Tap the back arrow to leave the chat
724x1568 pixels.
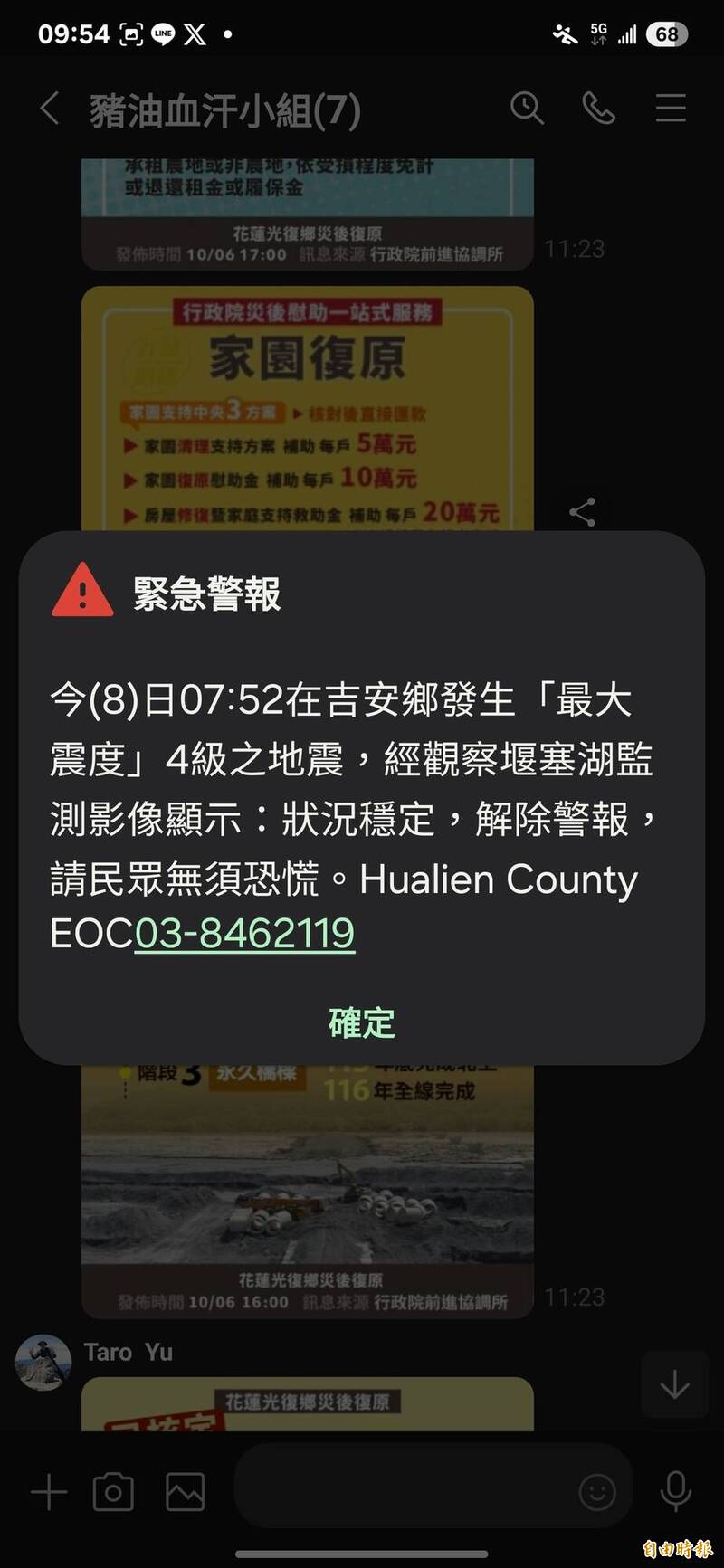tap(49, 109)
